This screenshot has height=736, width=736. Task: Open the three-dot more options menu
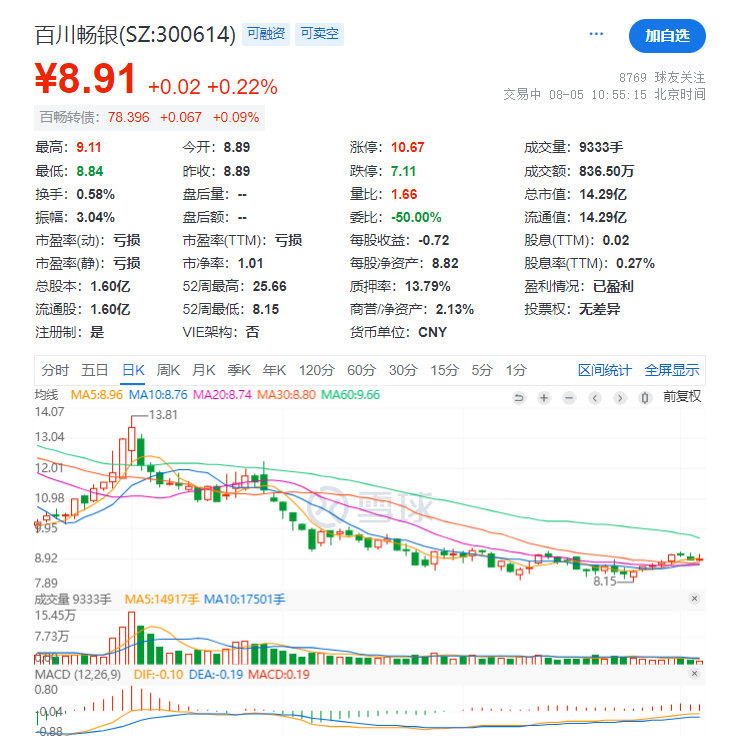tap(597, 34)
